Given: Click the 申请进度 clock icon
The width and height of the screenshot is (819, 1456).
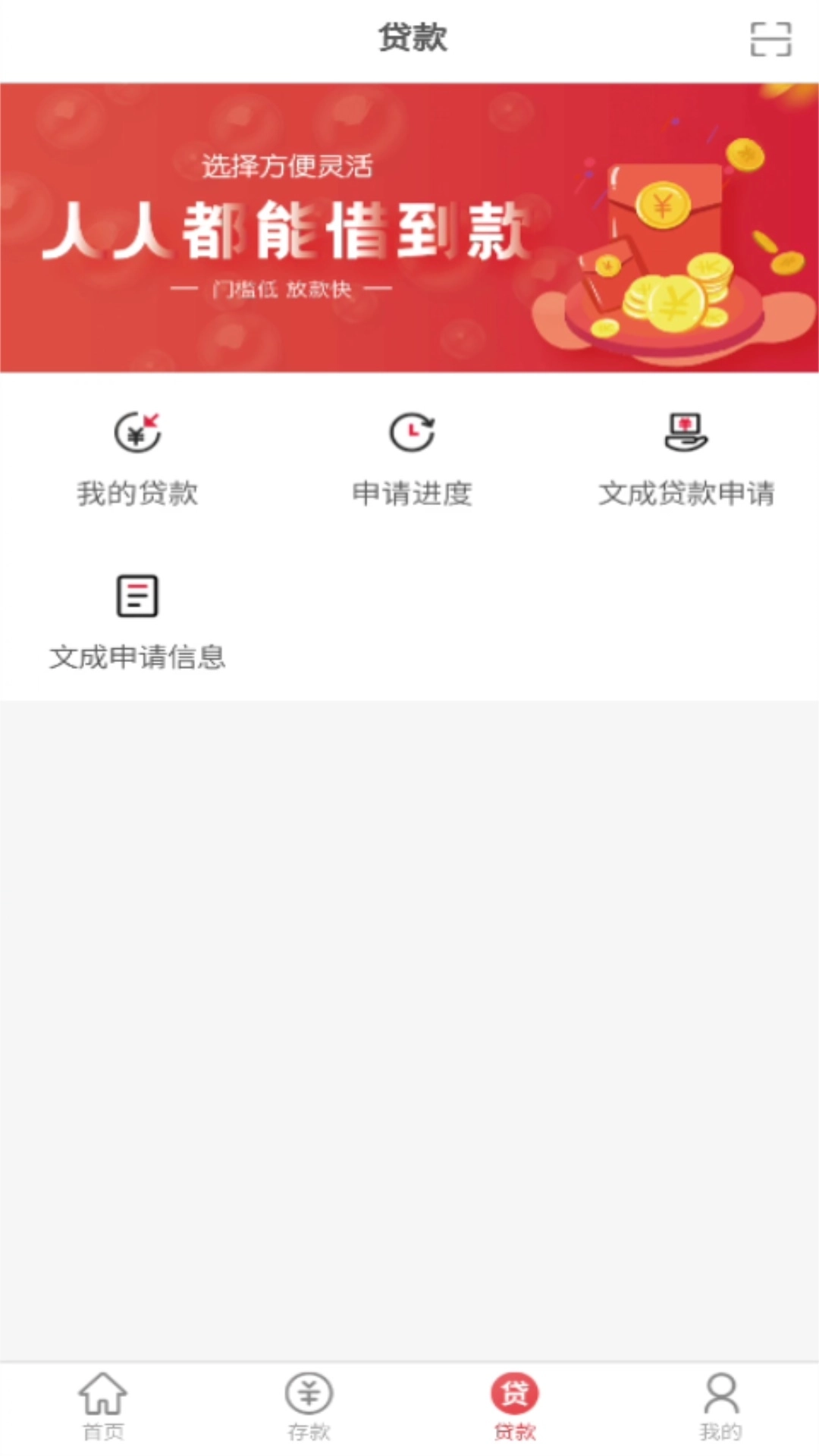Looking at the screenshot, I should [411, 432].
